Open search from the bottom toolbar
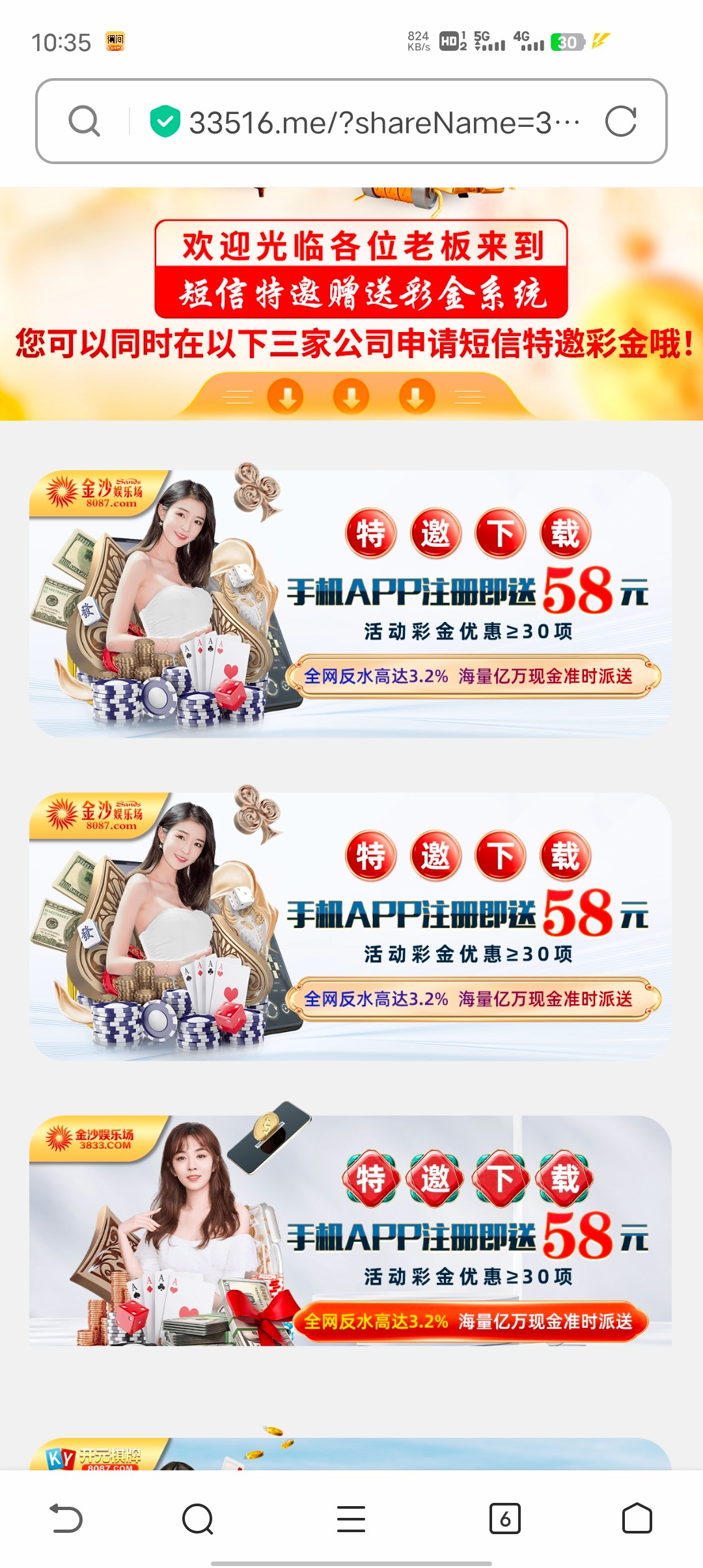The image size is (703, 1568). tap(198, 1519)
